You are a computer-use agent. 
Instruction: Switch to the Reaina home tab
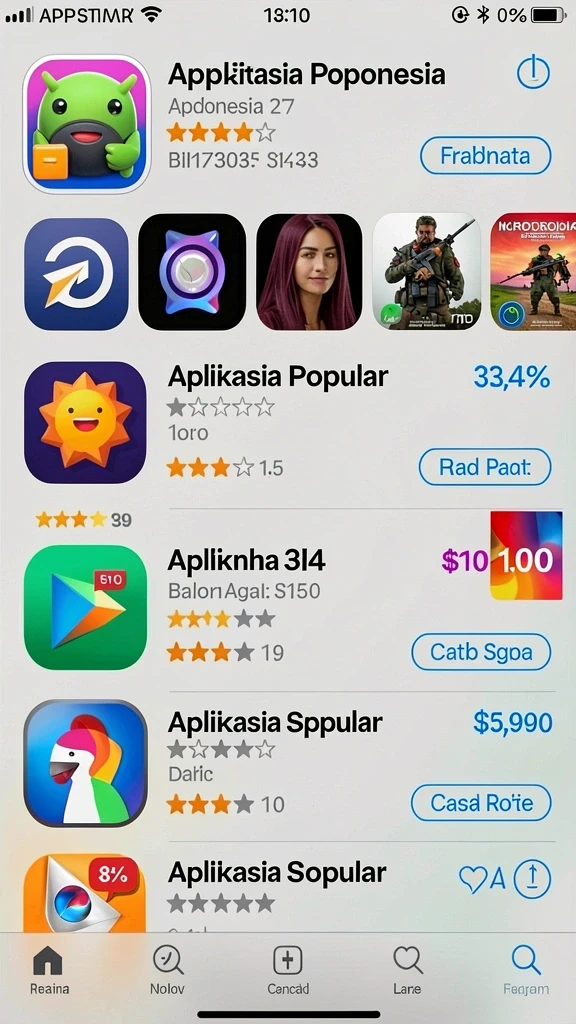click(x=49, y=970)
